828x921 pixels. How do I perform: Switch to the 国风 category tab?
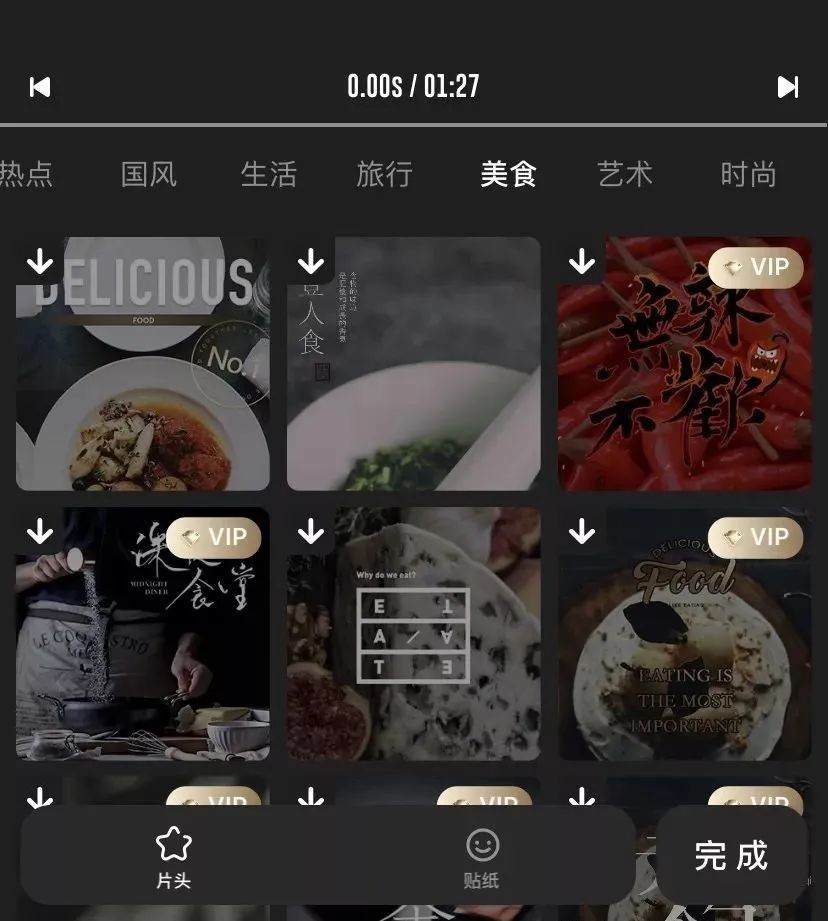point(149,174)
